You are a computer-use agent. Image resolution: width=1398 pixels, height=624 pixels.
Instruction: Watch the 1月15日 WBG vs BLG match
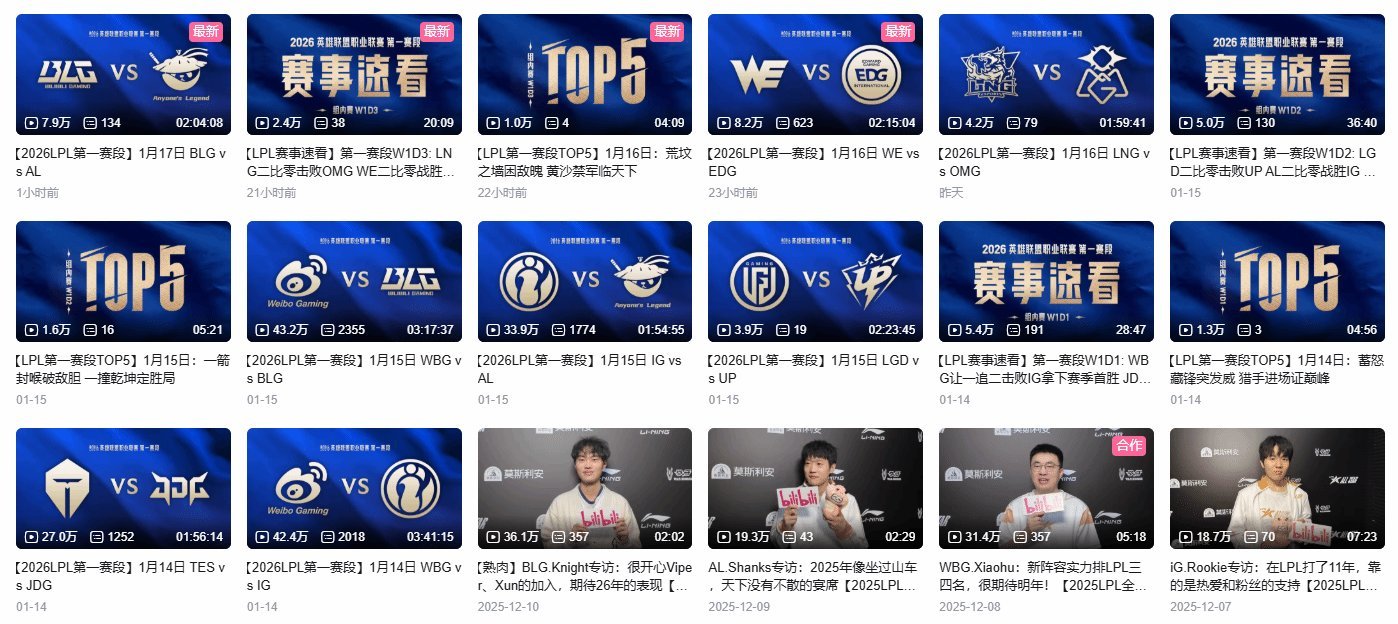point(354,282)
